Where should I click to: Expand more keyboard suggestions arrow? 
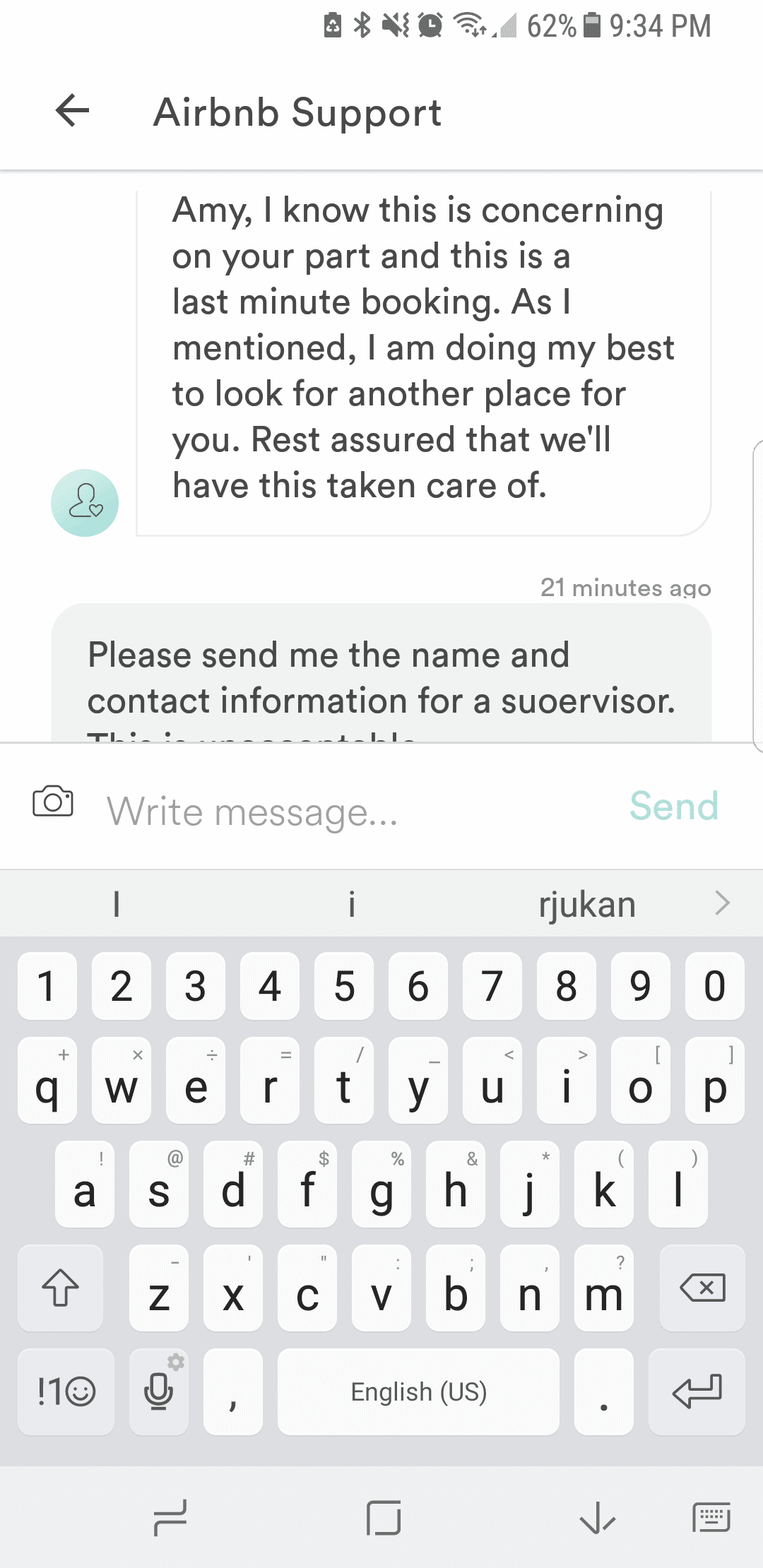pyautogui.click(x=722, y=903)
